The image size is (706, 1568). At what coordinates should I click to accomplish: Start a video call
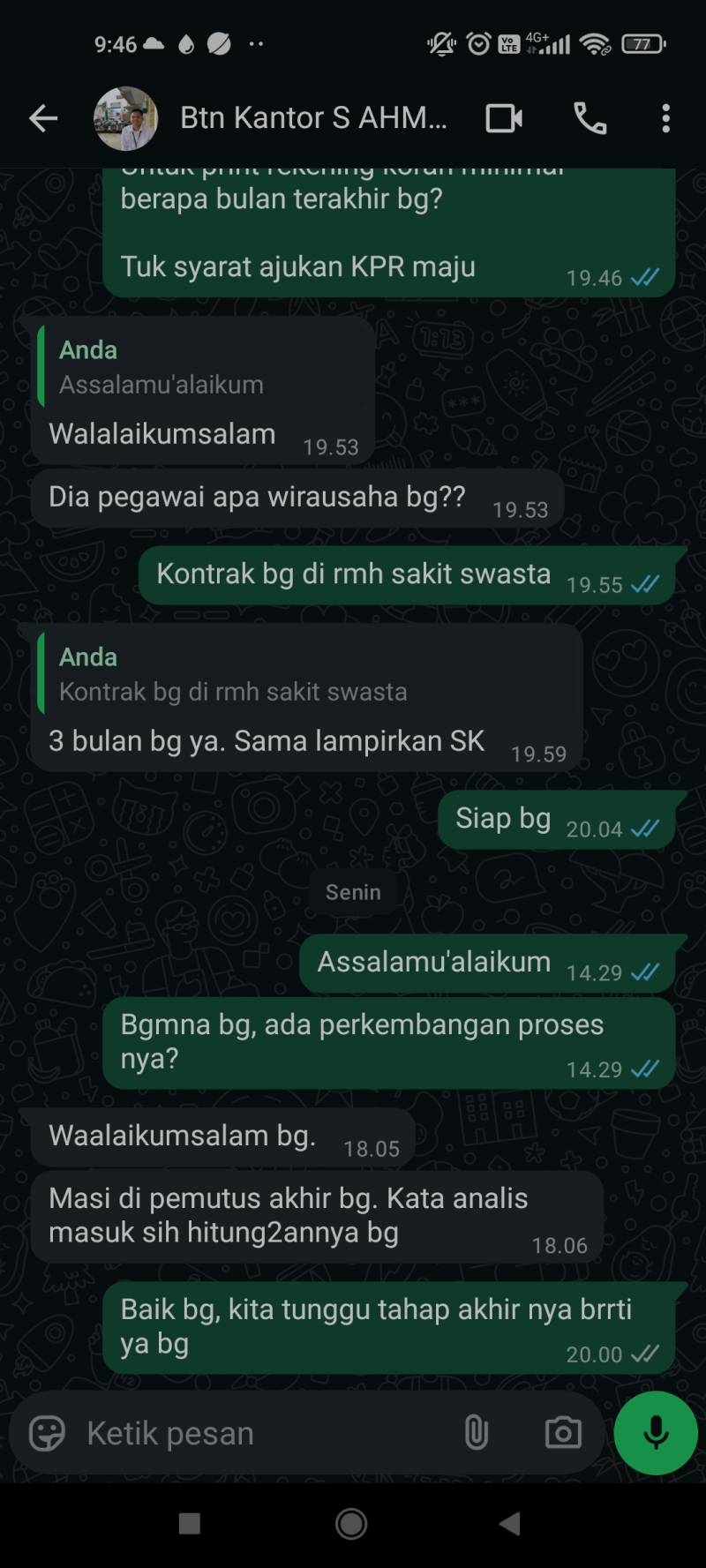pos(504,118)
